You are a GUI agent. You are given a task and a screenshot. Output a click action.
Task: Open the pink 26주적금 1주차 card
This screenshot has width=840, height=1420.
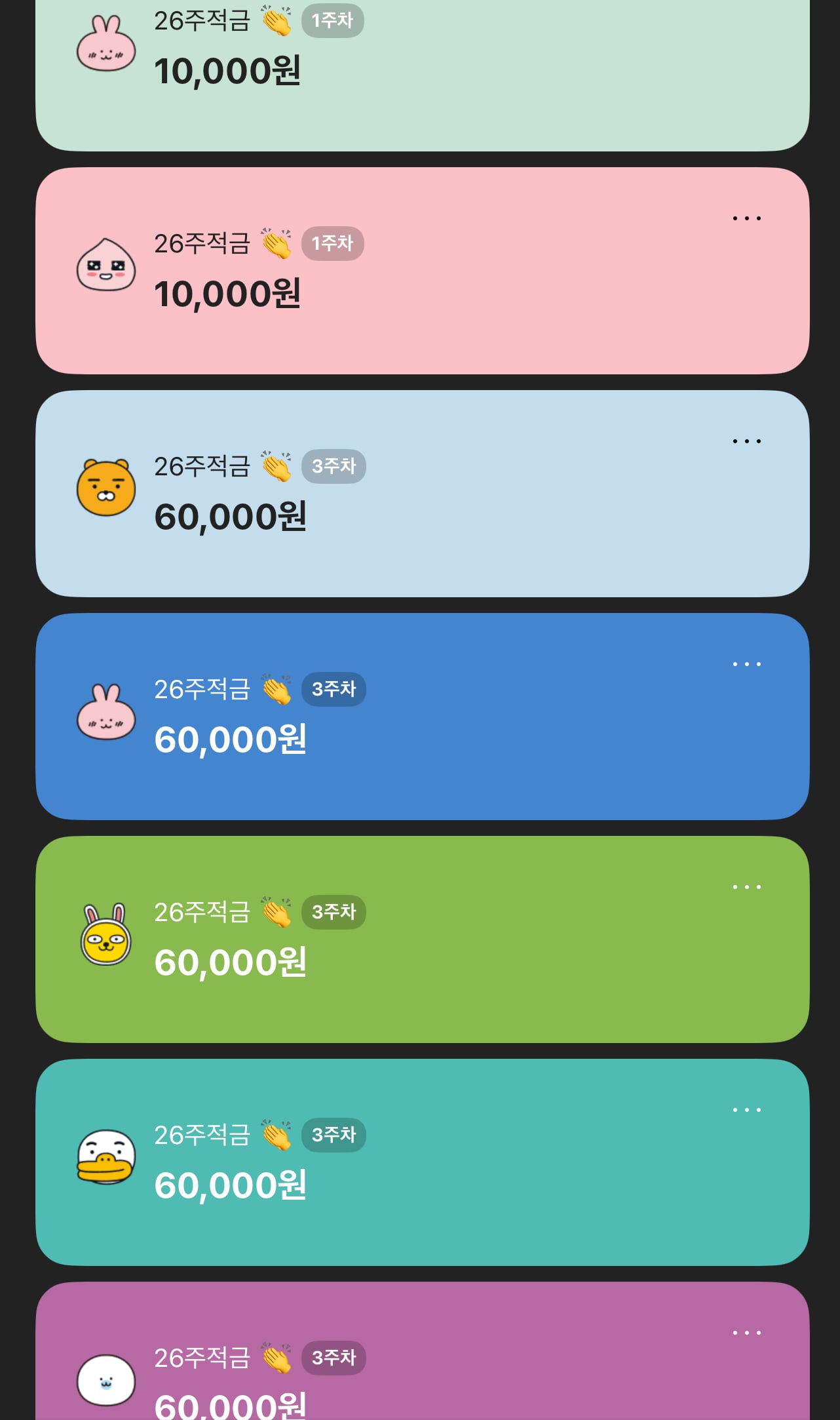pyautogui.click(x=423, y=271)
